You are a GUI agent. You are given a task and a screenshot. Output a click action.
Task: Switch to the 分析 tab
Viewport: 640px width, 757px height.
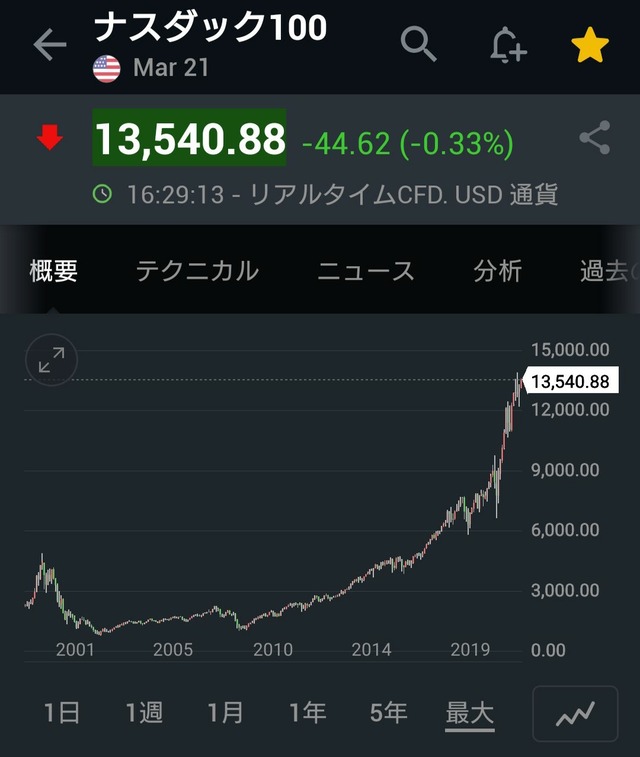pyautogui.click(x=497, y=271)
